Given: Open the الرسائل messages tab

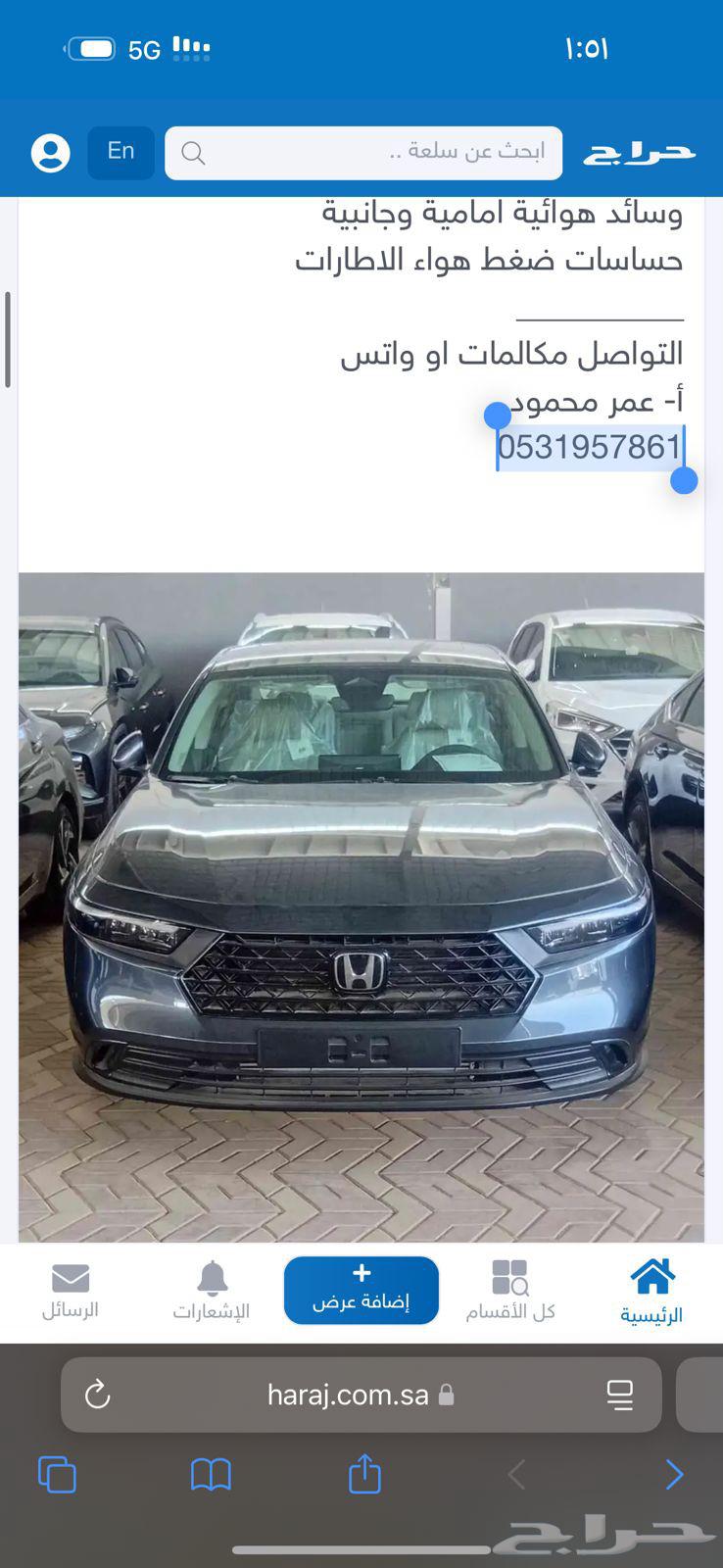Looking at the screenshot, I should (x=71, y=1291).
